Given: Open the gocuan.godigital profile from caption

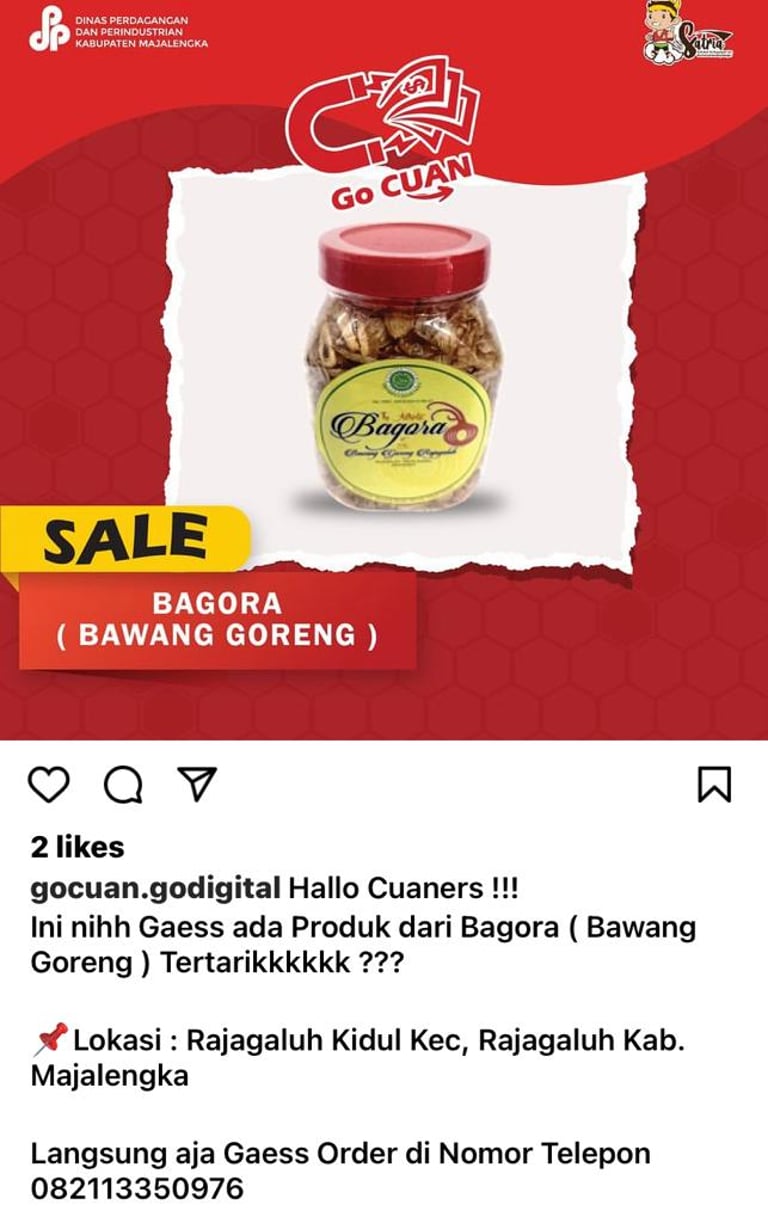Looking at the screenshot, I should pyautogui.click(x=155, y=888).
